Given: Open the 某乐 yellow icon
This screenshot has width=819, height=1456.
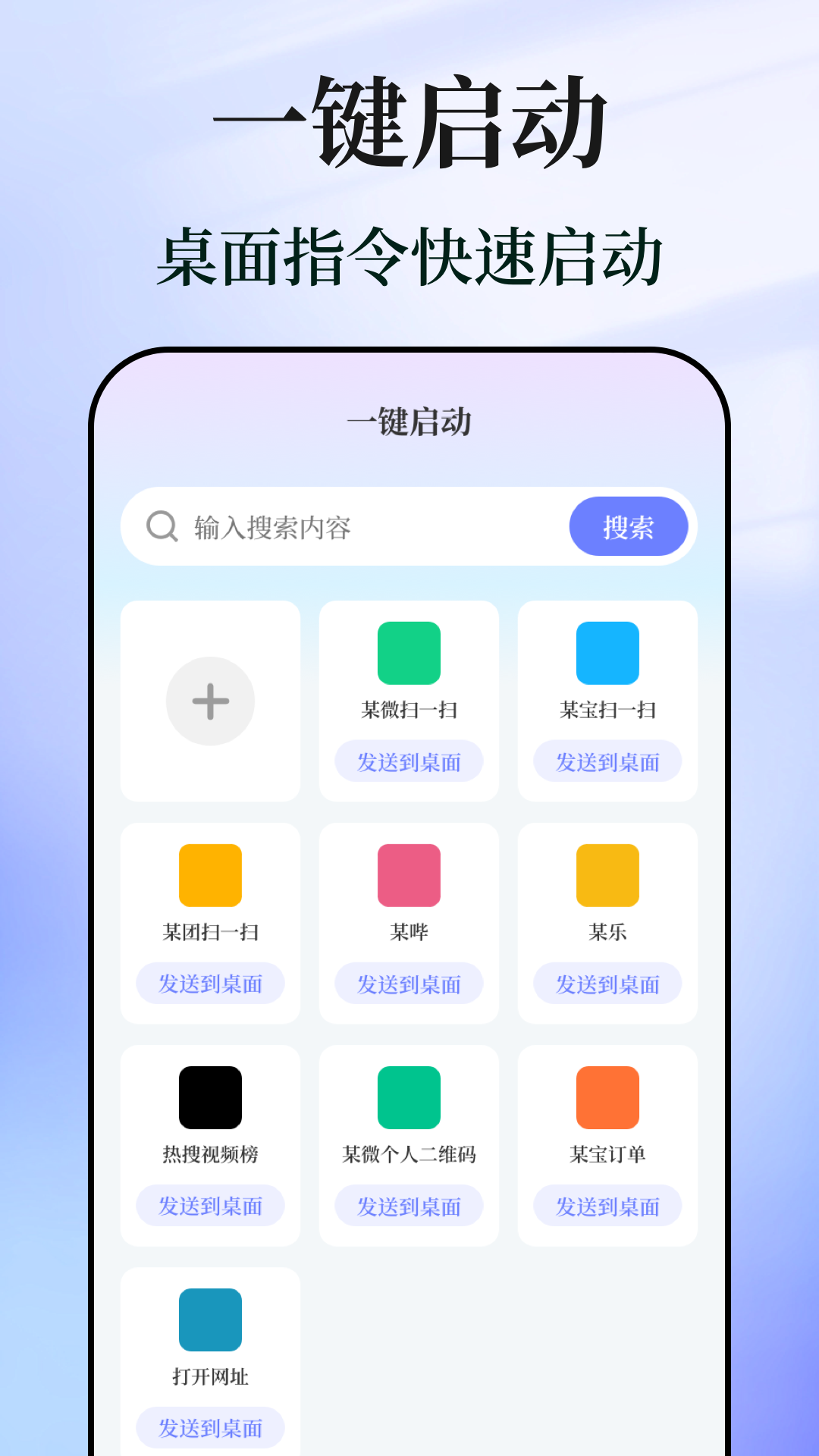Looking at the screenshot, I should pyautogui.click(x=607, y=876).
